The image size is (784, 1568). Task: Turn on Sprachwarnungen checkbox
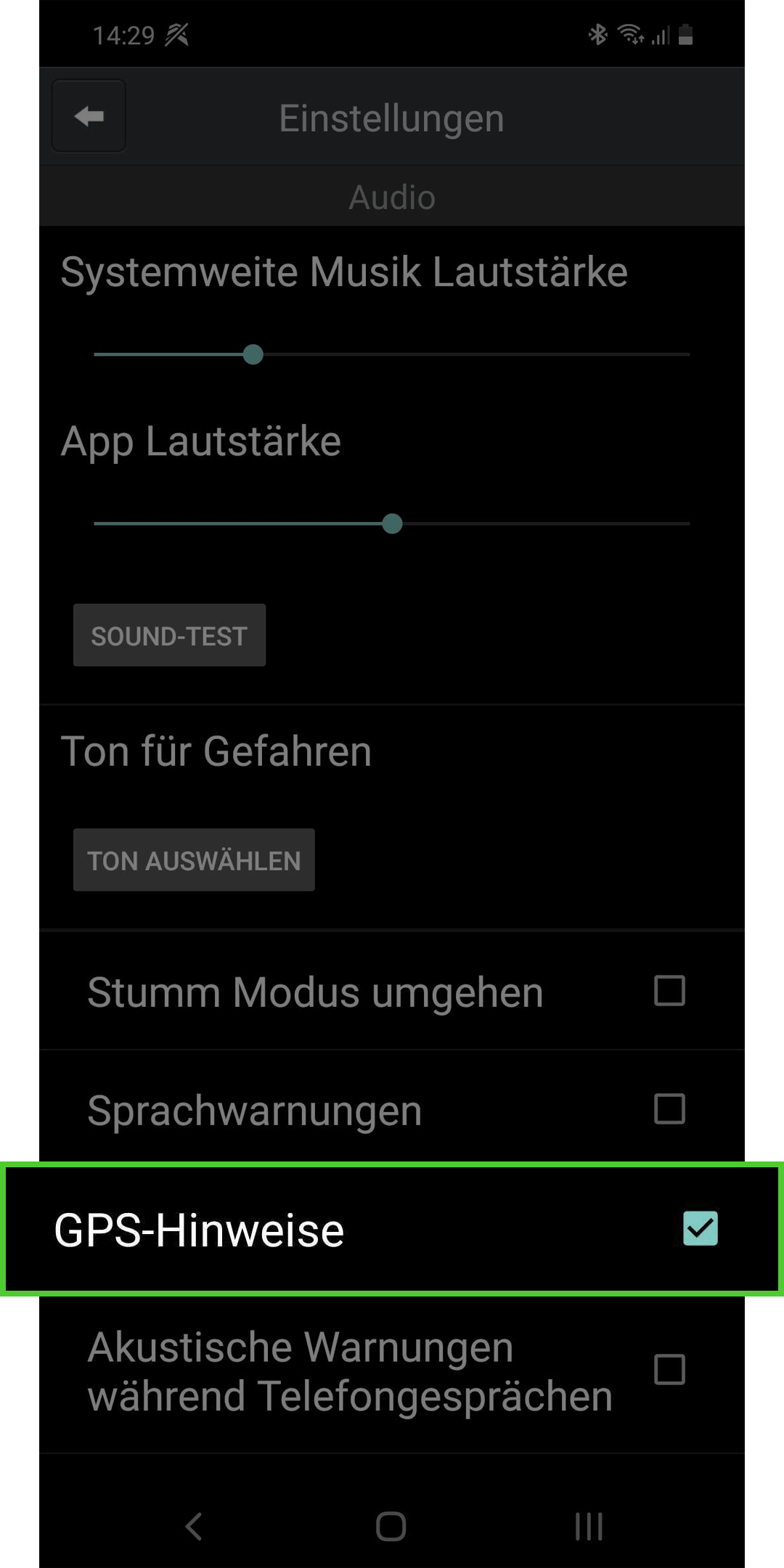(669, 1109)
